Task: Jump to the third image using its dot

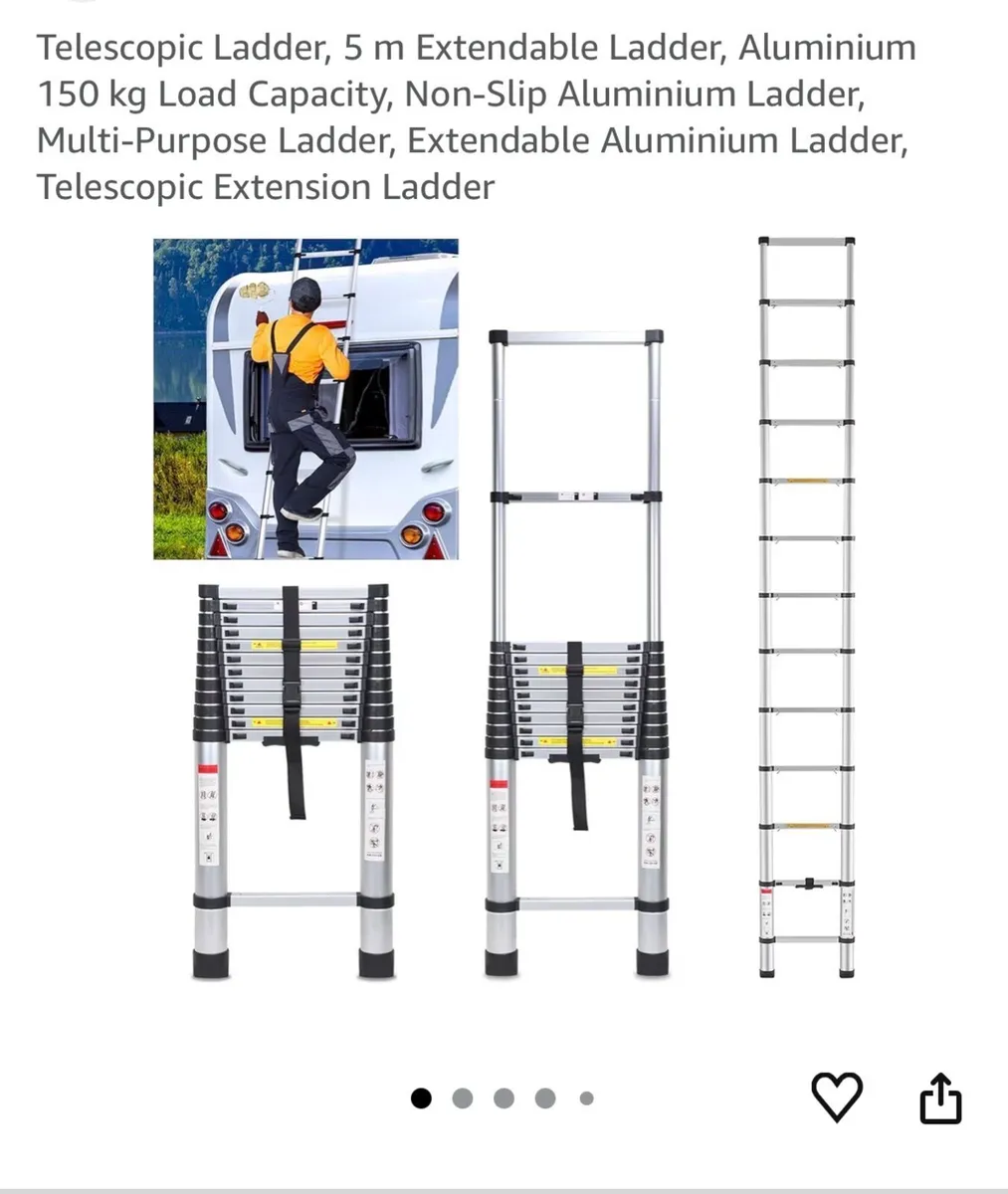Action: pos(504,1097)
